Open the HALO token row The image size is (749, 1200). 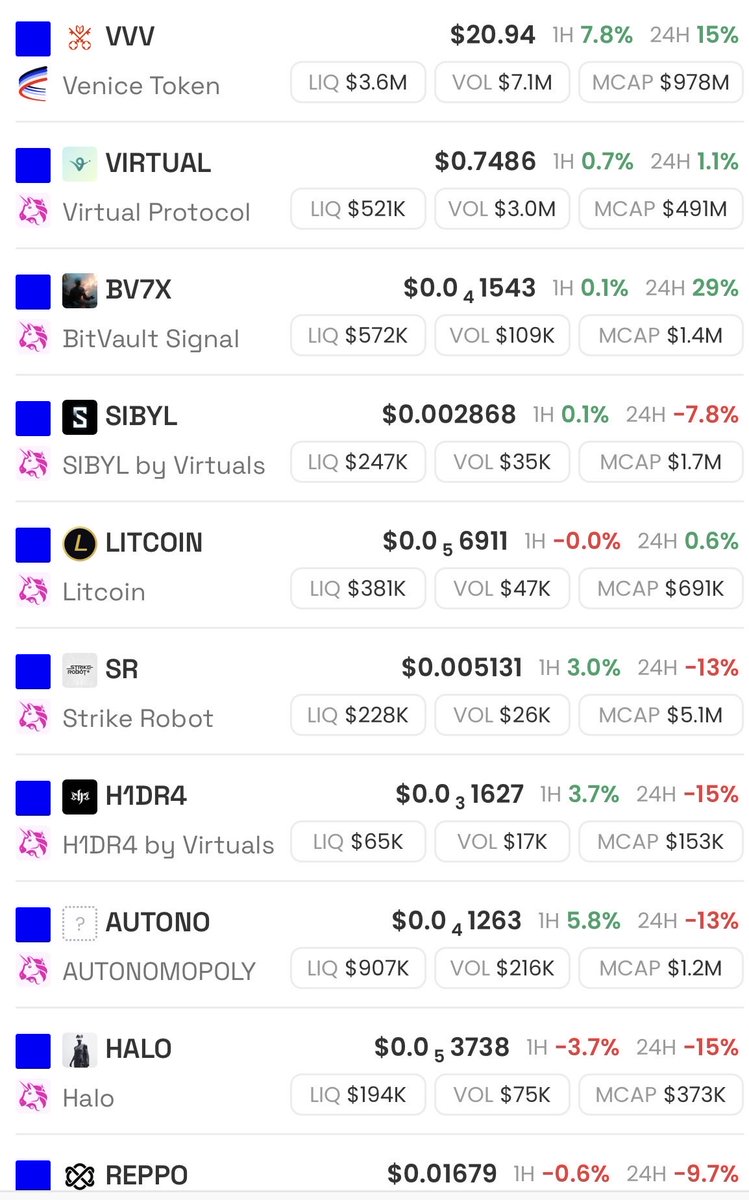[378, 1072]
